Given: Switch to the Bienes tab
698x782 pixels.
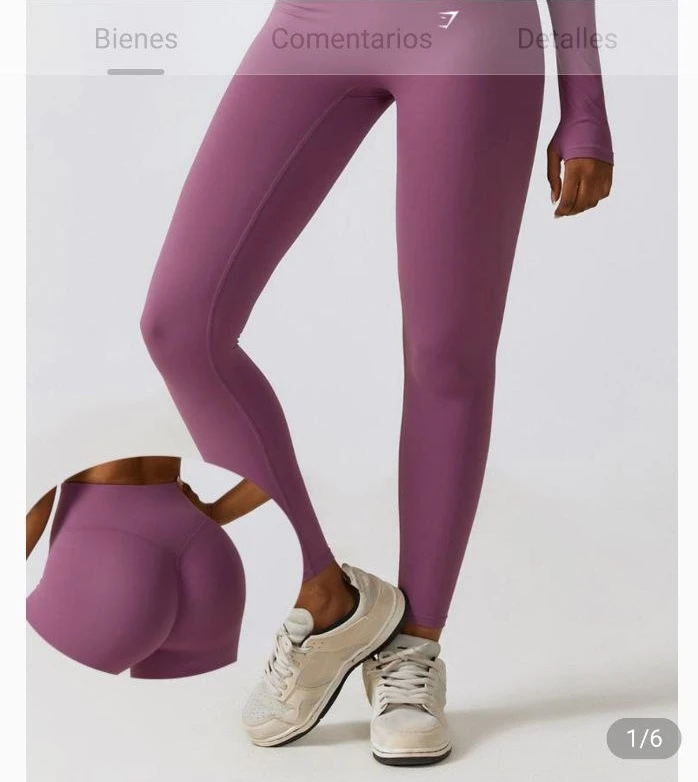Looking at the screenshot, I should [x=136, y=40].
